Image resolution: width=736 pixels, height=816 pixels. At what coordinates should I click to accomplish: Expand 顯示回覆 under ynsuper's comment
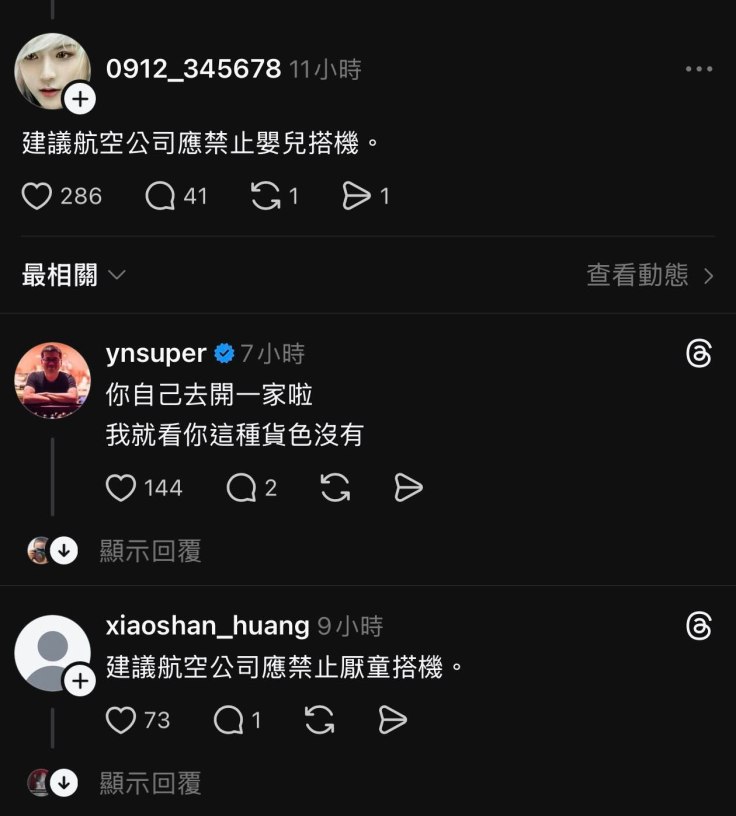150,550
